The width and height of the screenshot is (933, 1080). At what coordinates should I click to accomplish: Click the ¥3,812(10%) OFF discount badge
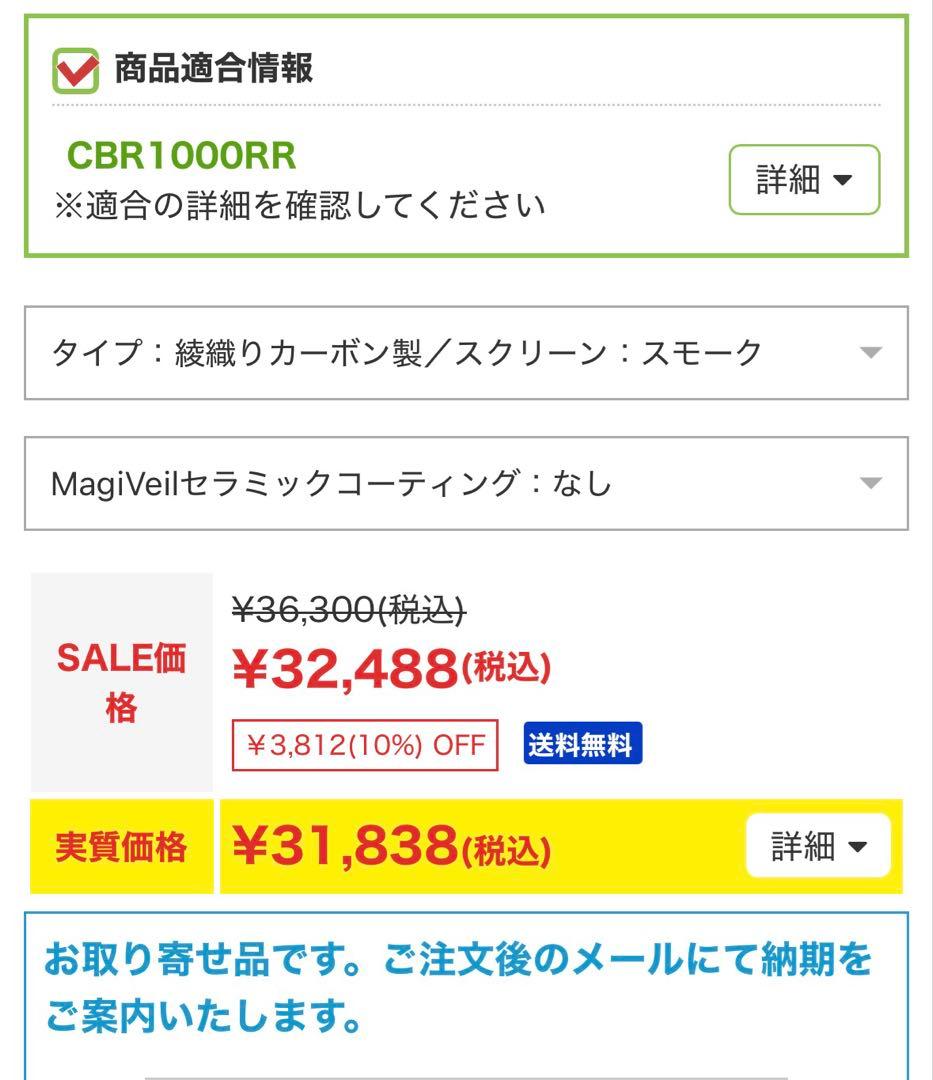pos(365,744)
